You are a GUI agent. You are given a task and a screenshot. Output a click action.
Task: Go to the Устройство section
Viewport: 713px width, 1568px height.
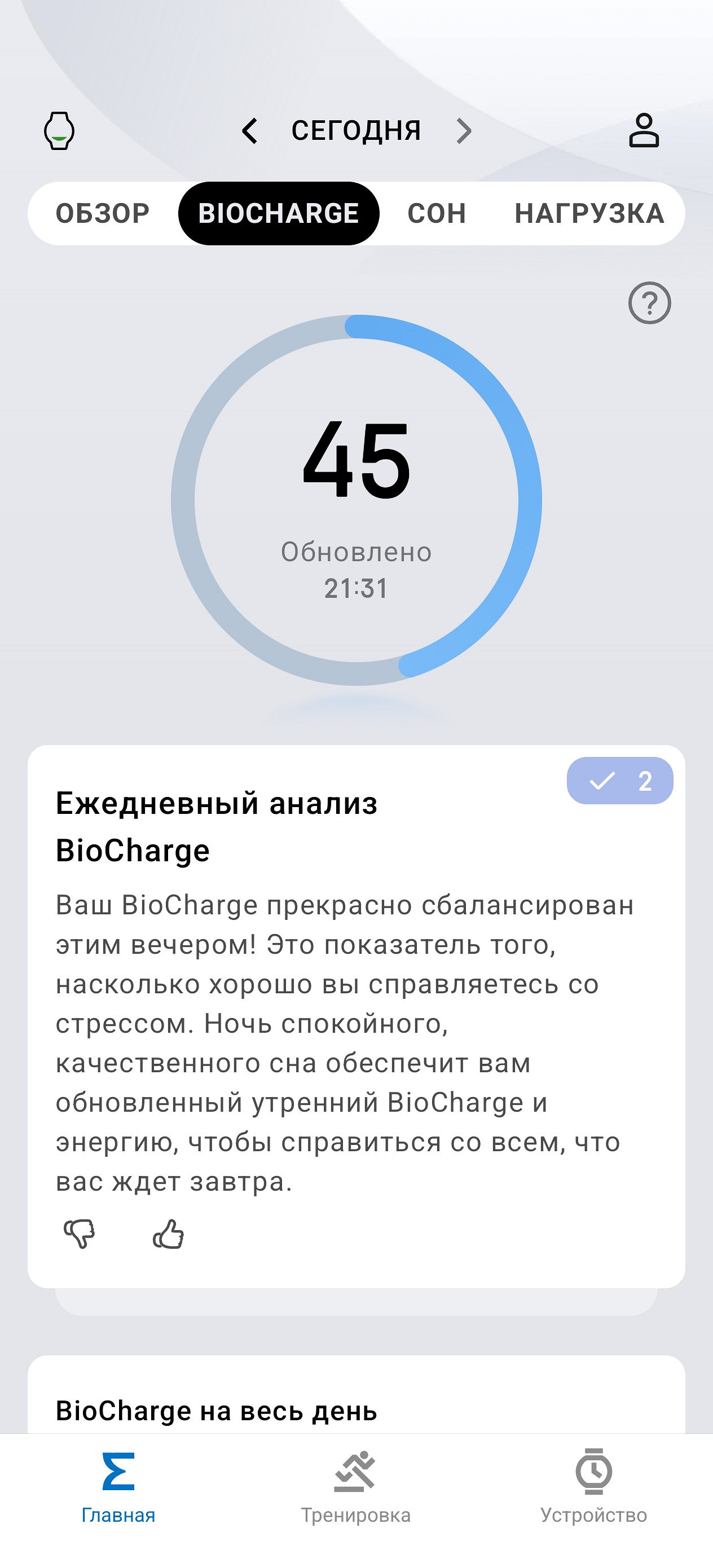tap(593, 1483)
